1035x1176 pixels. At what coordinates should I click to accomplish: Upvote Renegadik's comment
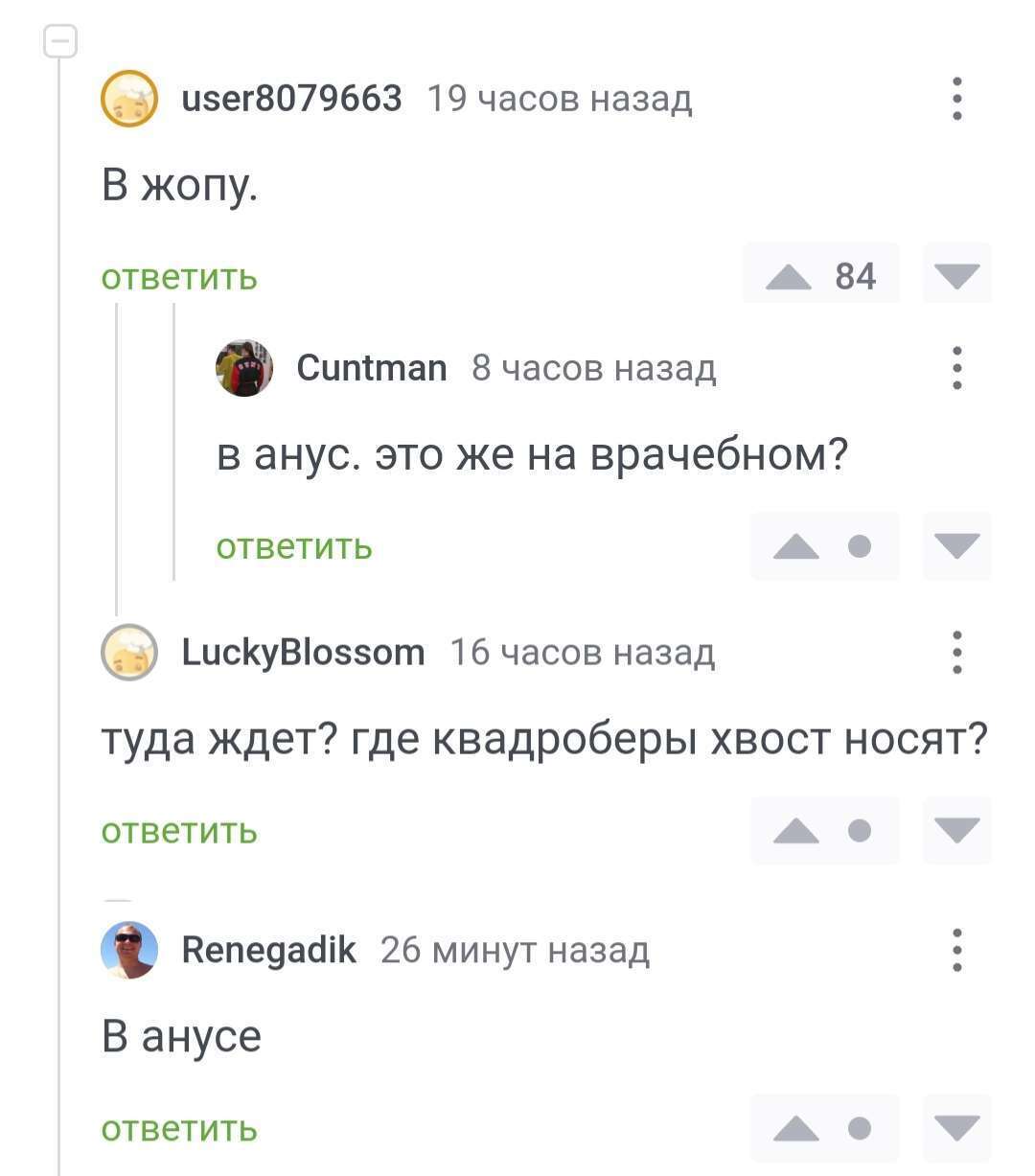pos(796,1128)
